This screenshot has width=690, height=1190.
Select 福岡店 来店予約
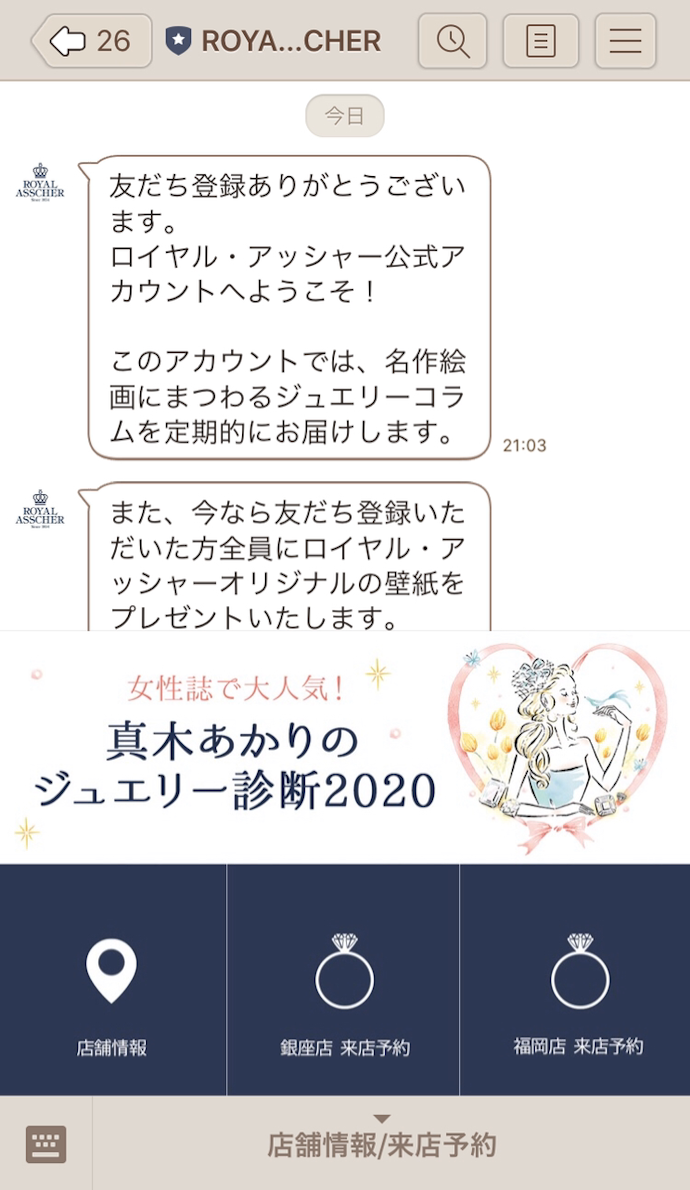577,980
